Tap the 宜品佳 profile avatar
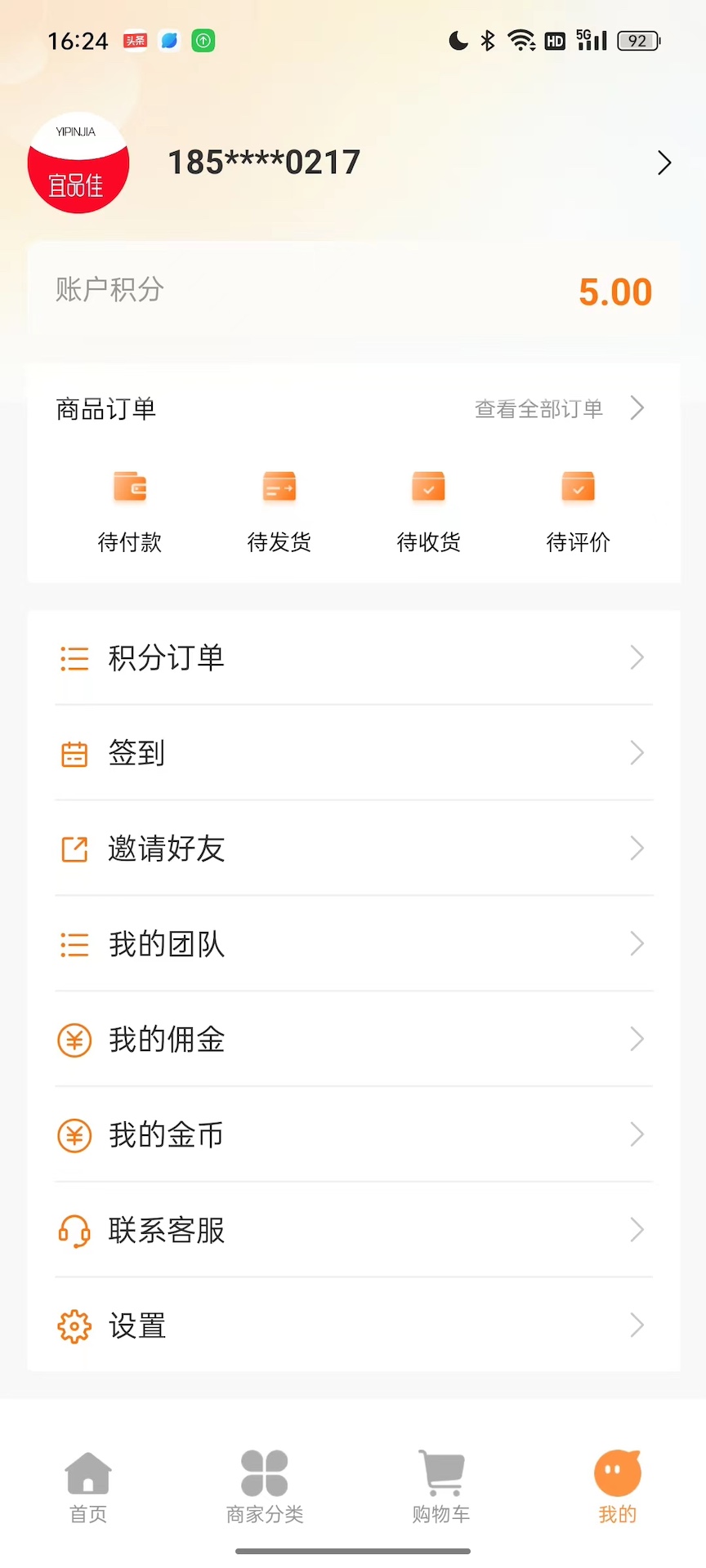This screenshot has height=1568, width=706. coord(78,163)
